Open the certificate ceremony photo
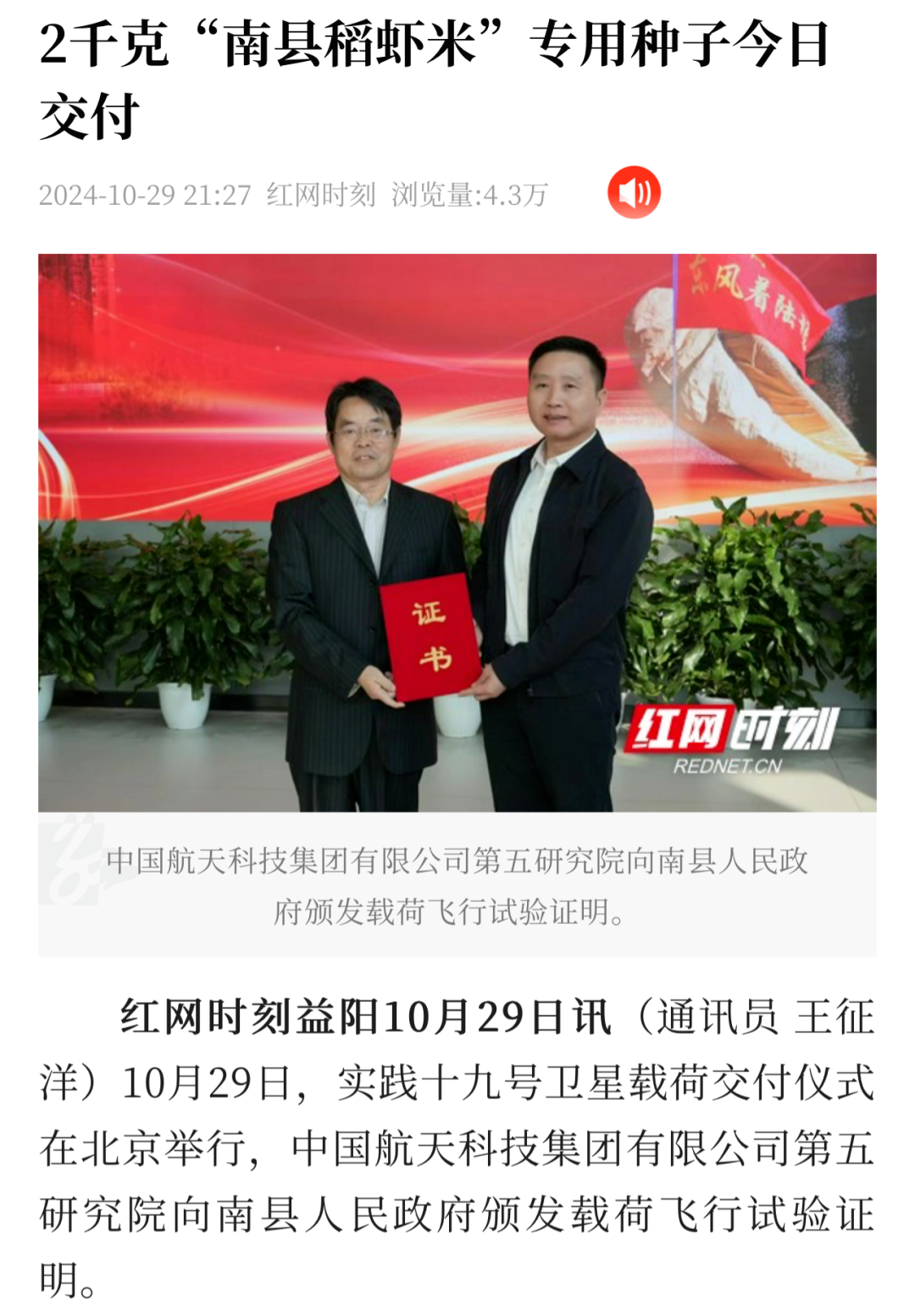This screenshot has width=915, height=1316. (x=457, y=533)
